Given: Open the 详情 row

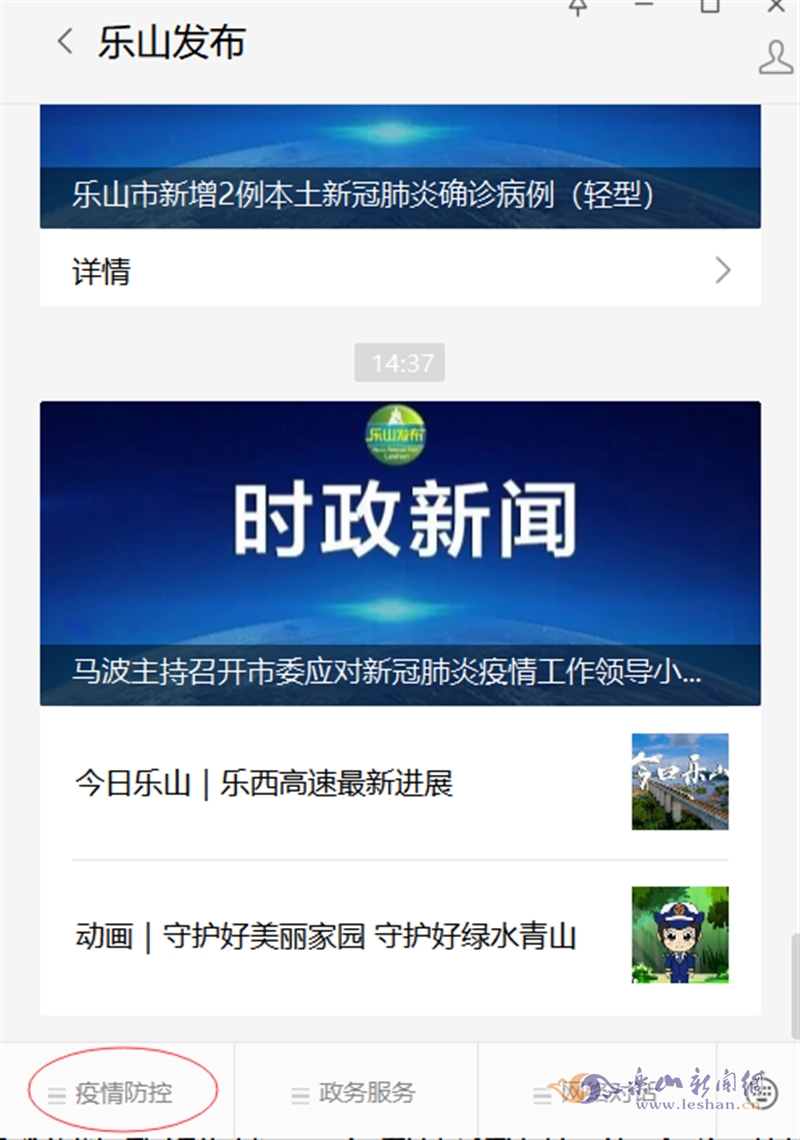Looking at the screenshot, I should (400, 271).
